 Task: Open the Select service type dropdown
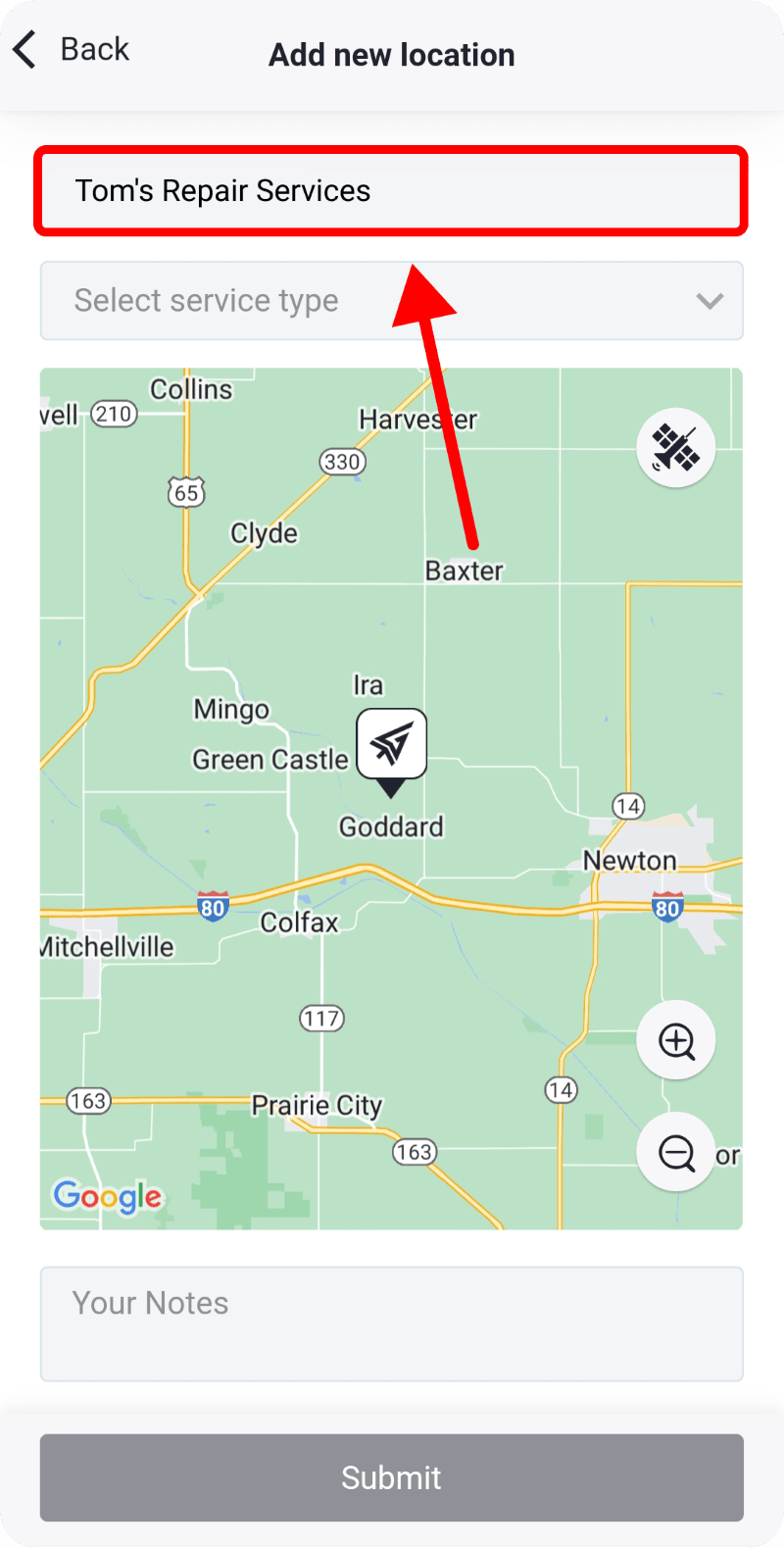coord(391,301)
